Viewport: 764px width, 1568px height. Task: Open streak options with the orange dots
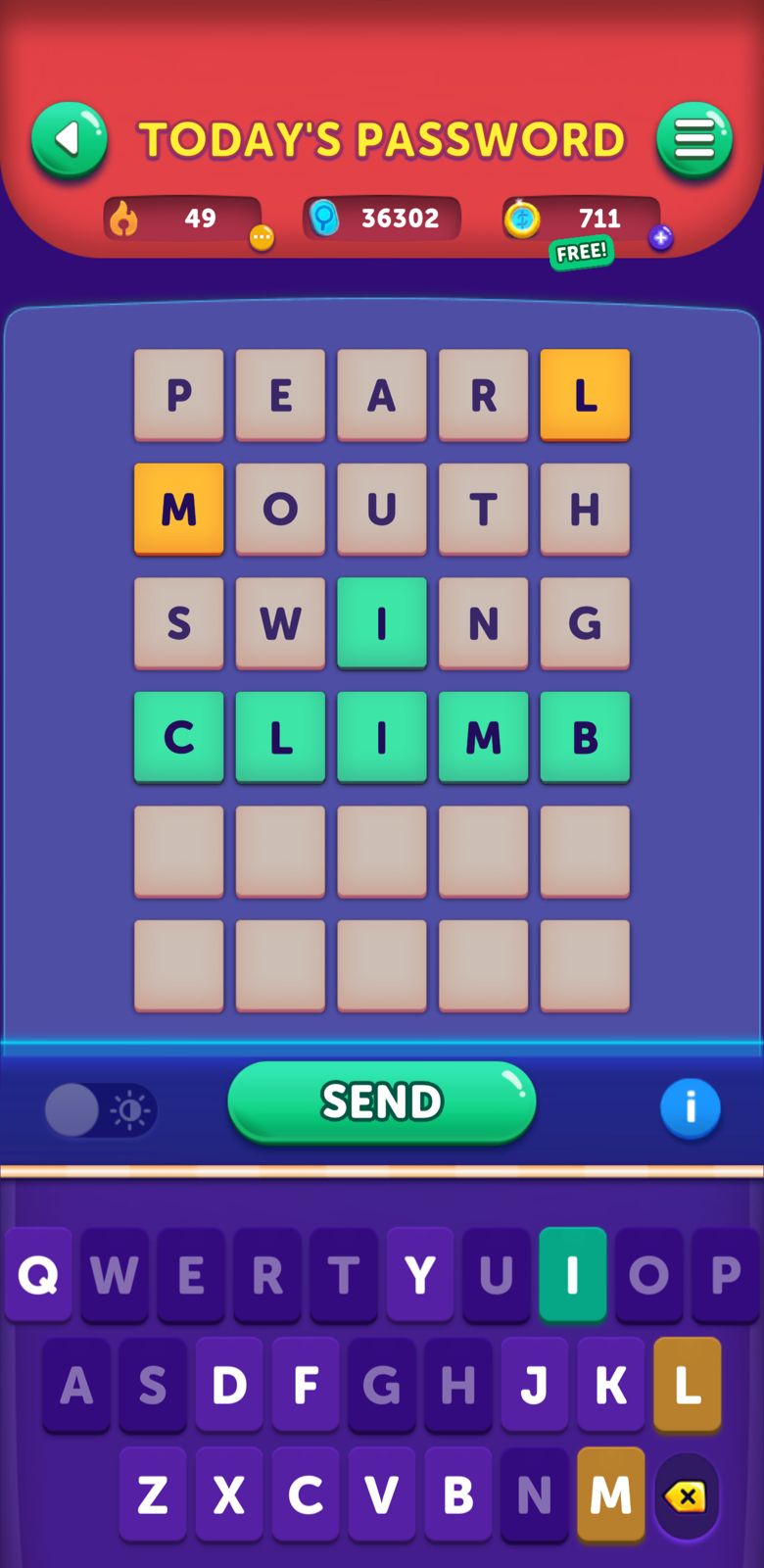[262, 237]
